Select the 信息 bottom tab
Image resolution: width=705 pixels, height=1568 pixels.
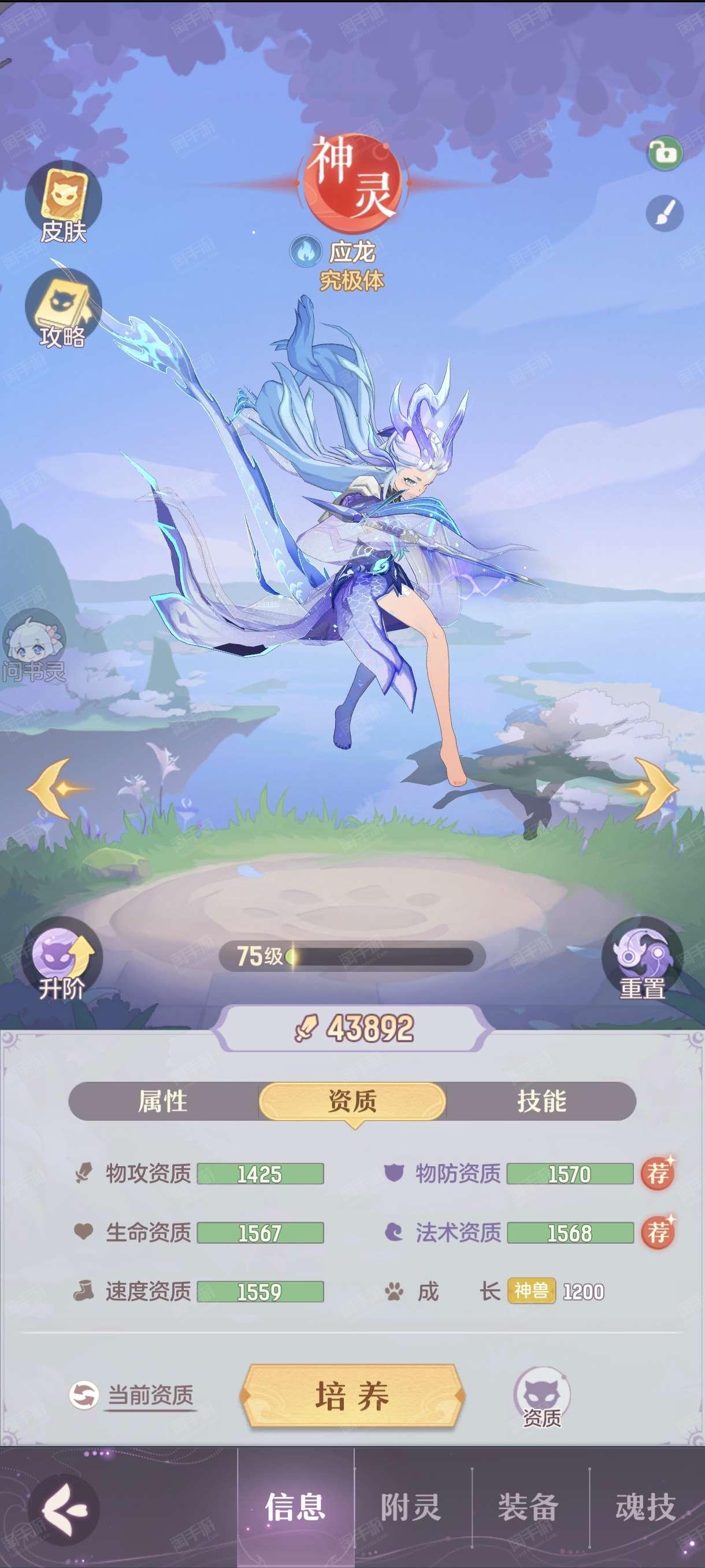[296, 1507]
